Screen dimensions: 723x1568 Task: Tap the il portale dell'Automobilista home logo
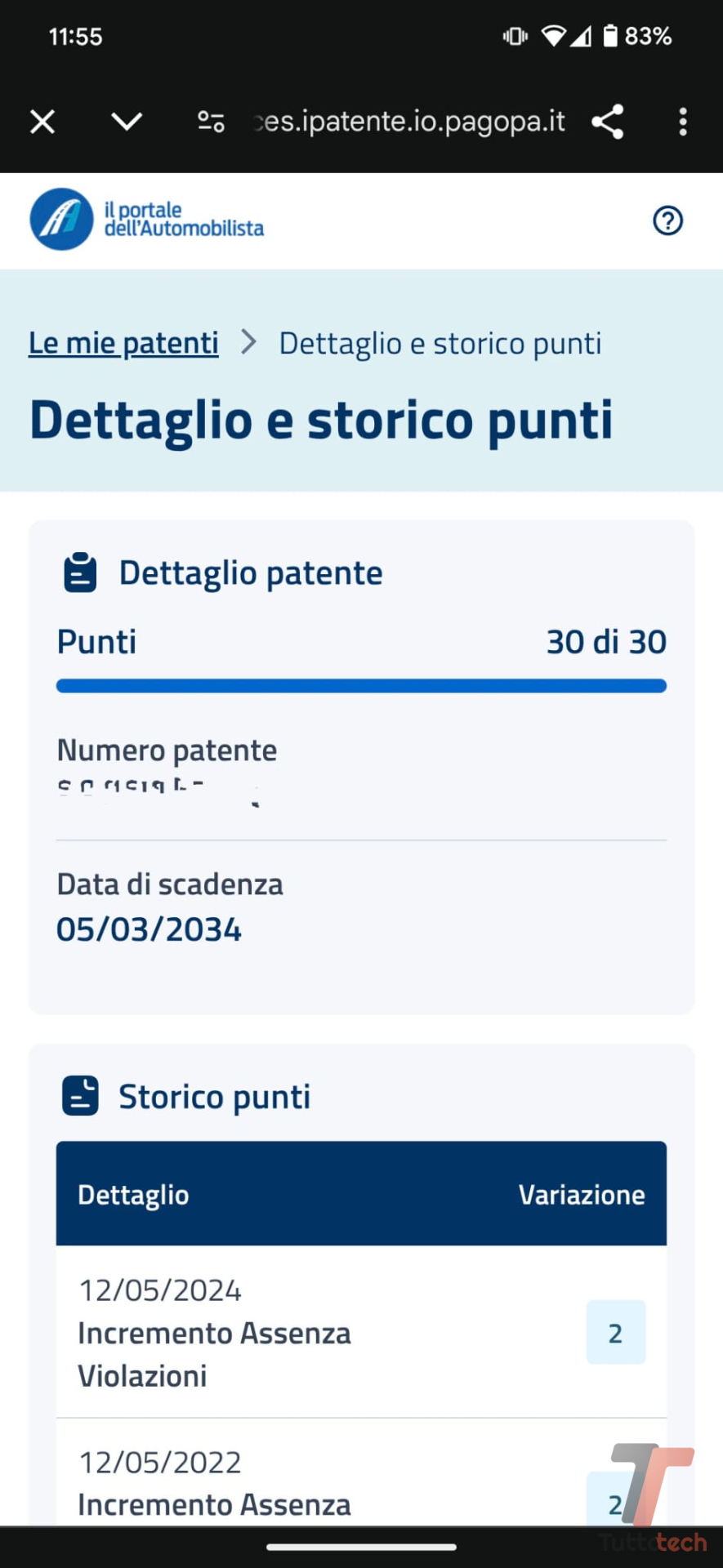pos(147,220)
